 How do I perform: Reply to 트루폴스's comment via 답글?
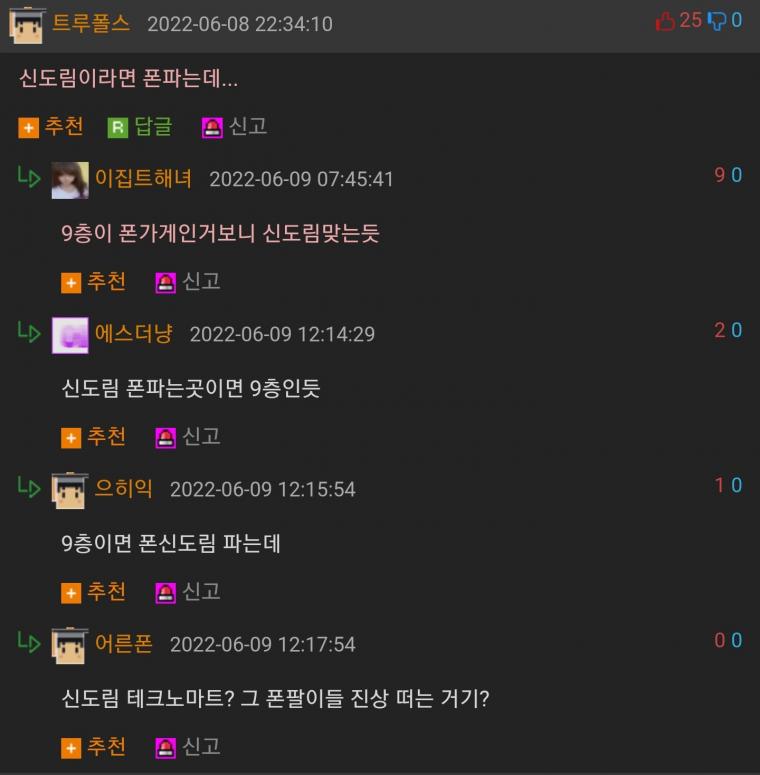pos(140,127)
